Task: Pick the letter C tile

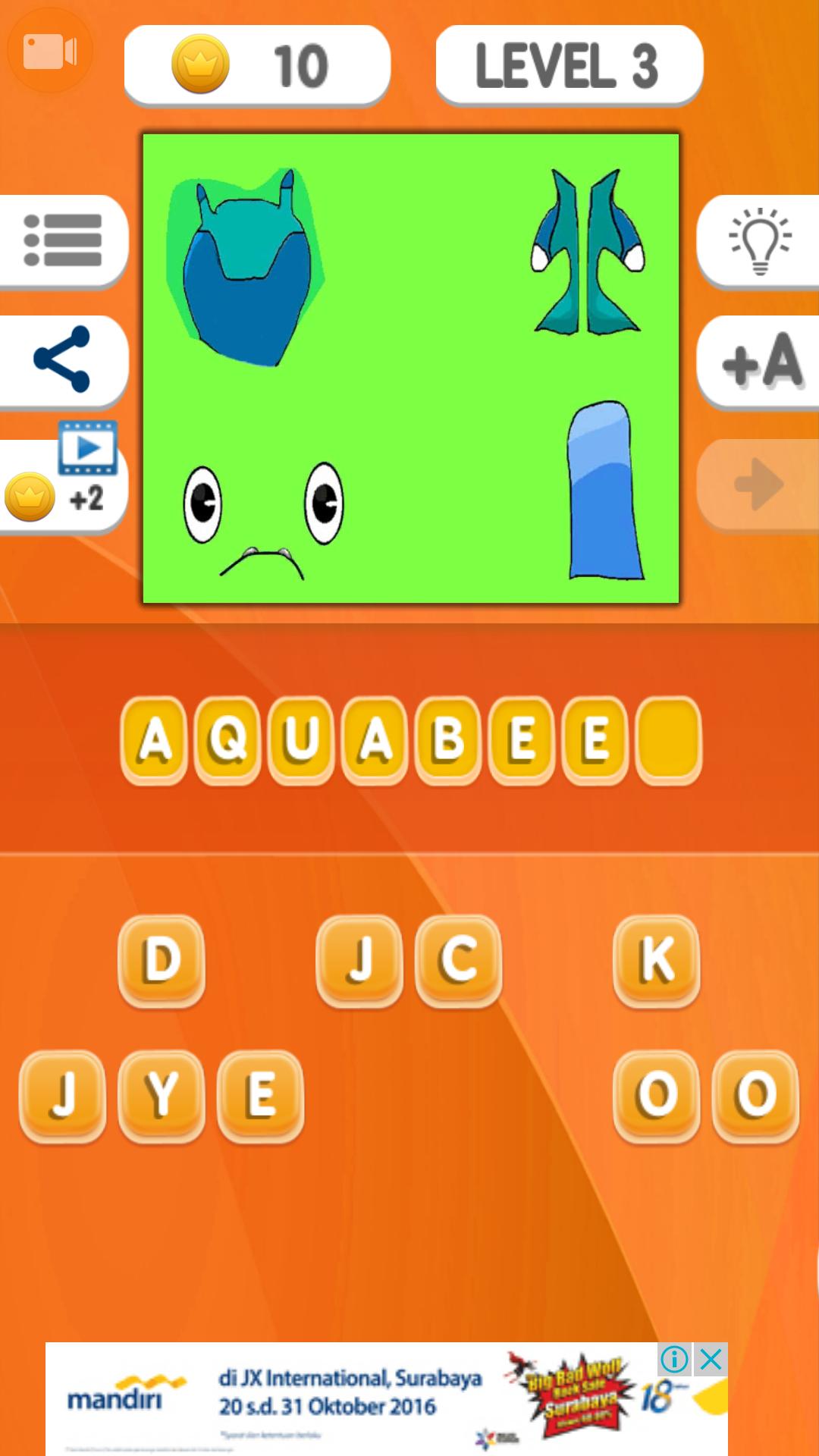Action: click(459, 959)
